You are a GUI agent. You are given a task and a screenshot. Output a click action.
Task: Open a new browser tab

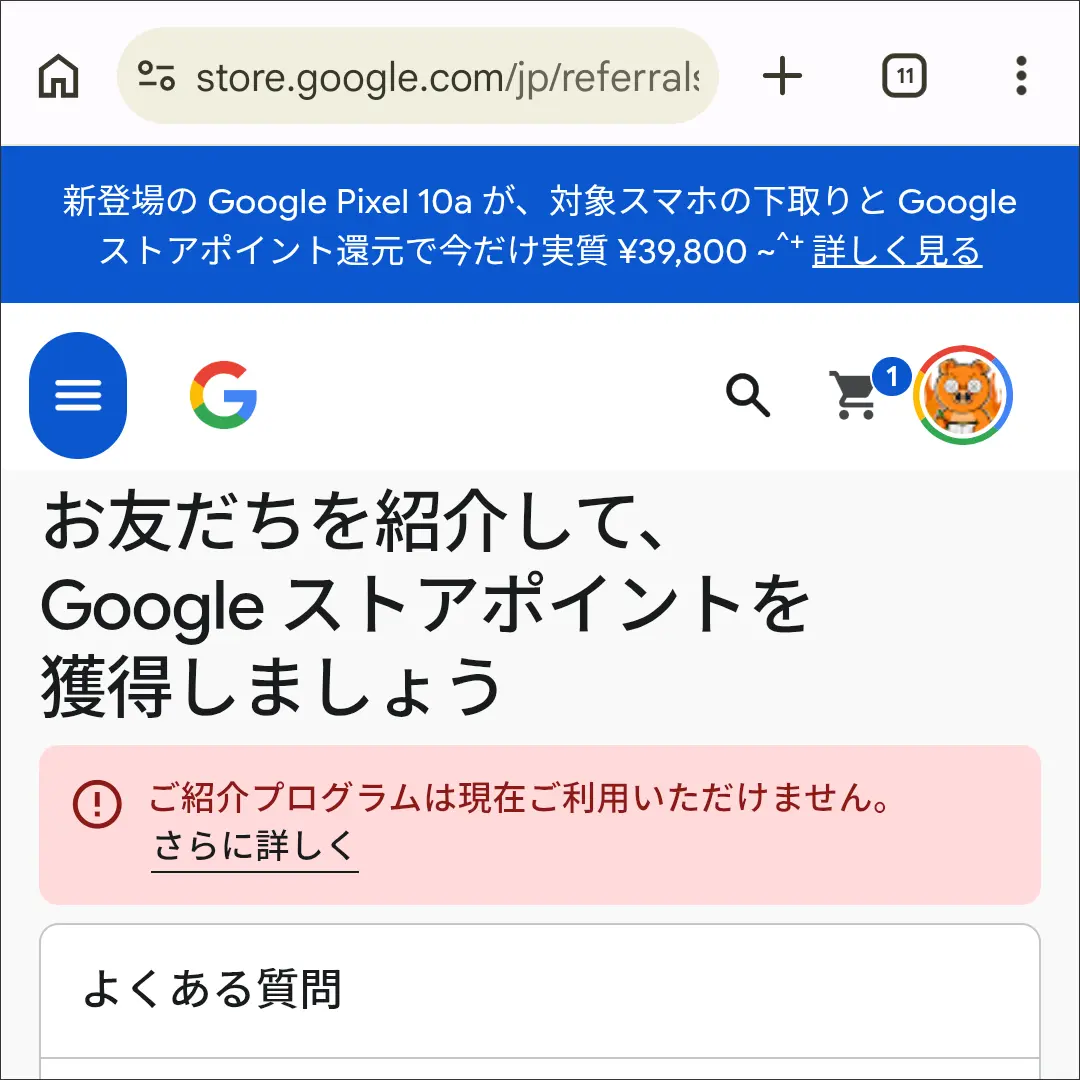click(x=782, y=76)
